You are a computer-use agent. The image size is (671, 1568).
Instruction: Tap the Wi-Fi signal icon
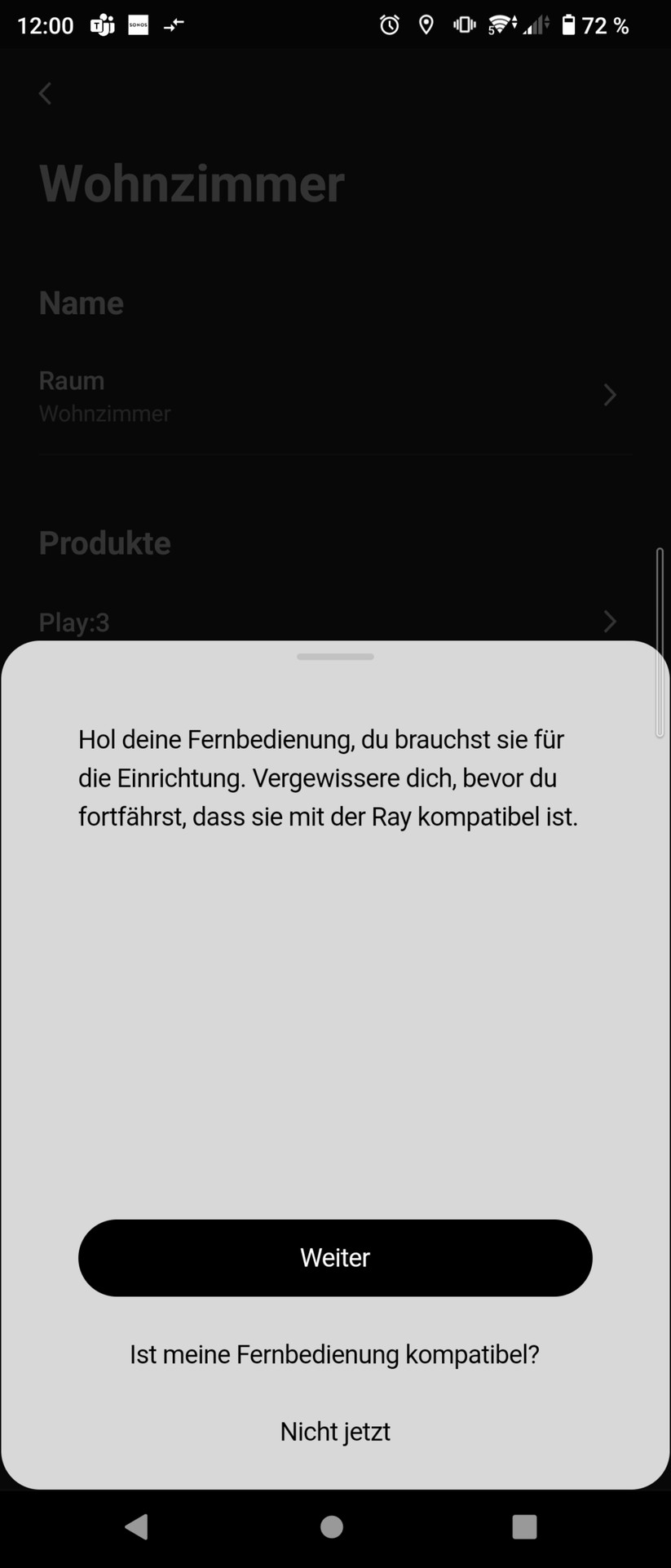pyautogui.click(x=501, y=24)
